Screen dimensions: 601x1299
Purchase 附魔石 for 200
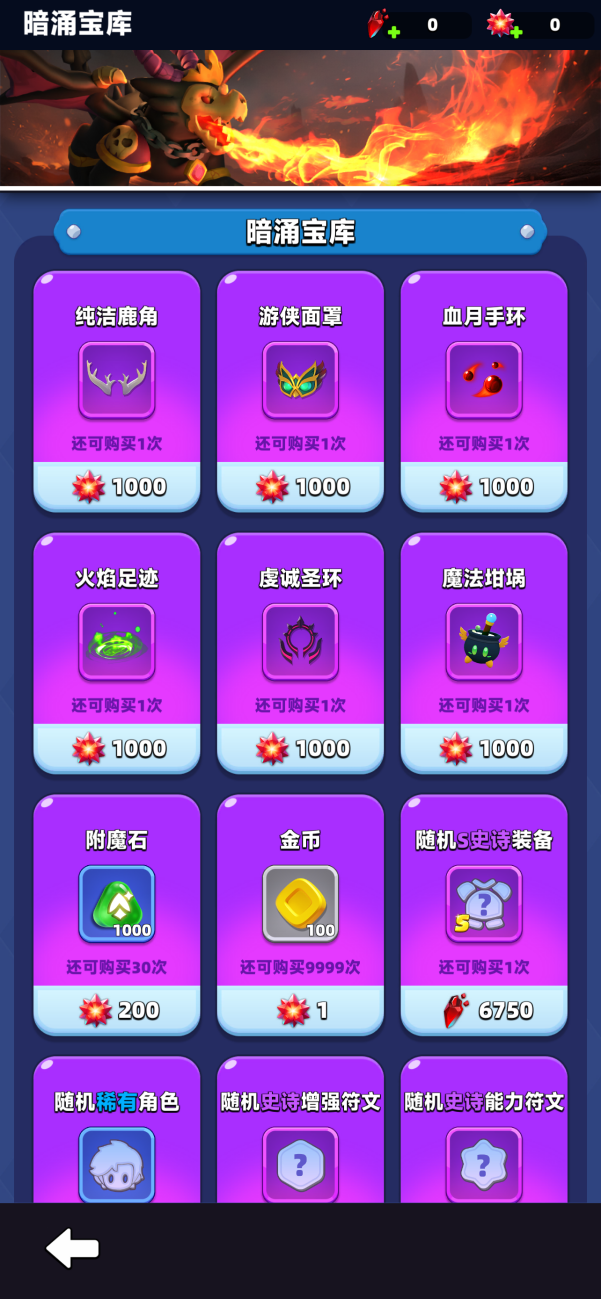[x=117, y=1010]
